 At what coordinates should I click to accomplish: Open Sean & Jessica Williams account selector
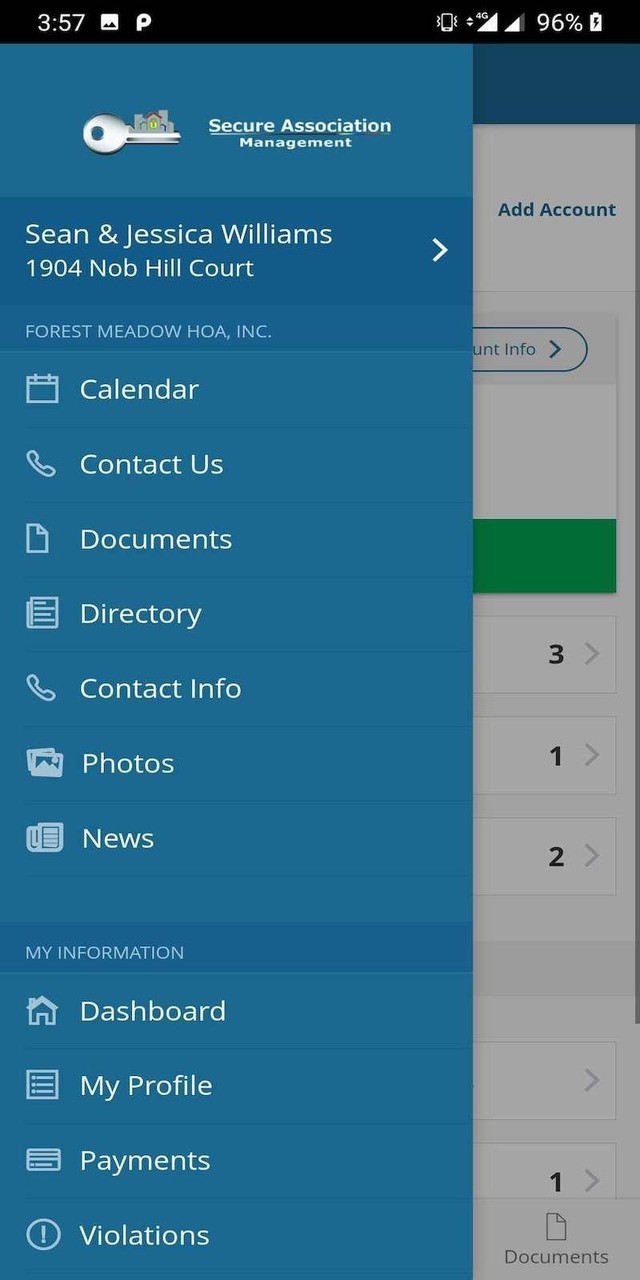[x=236, y=250]
